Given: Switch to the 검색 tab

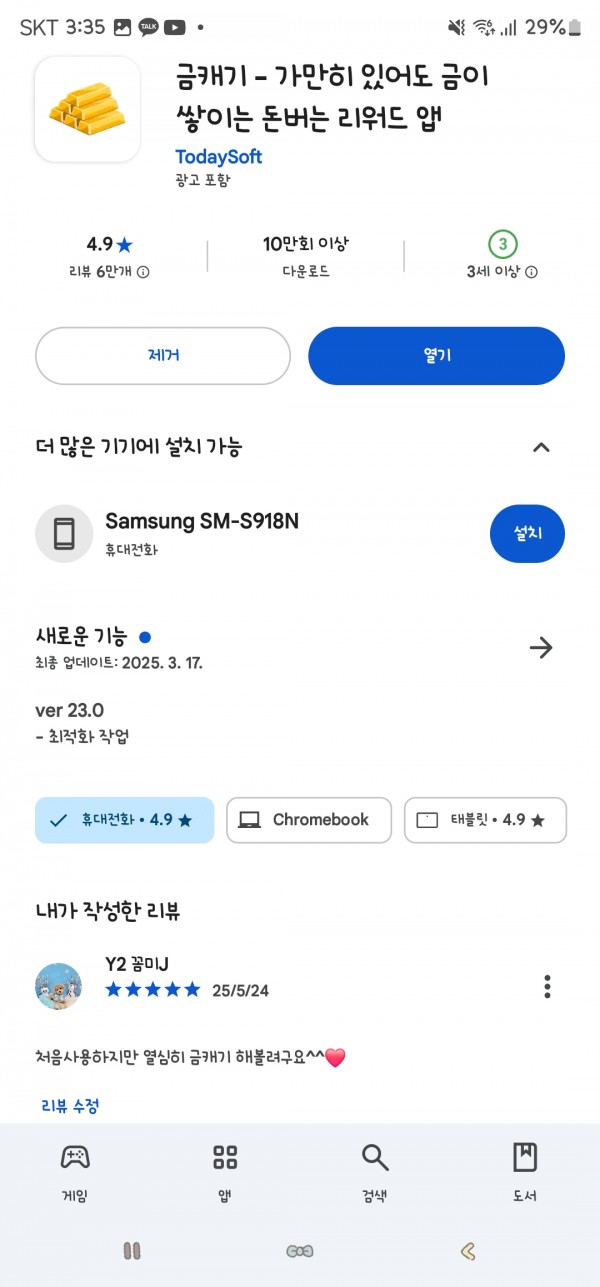Looking at the screenshot, I should click(x=375, y=1173).
